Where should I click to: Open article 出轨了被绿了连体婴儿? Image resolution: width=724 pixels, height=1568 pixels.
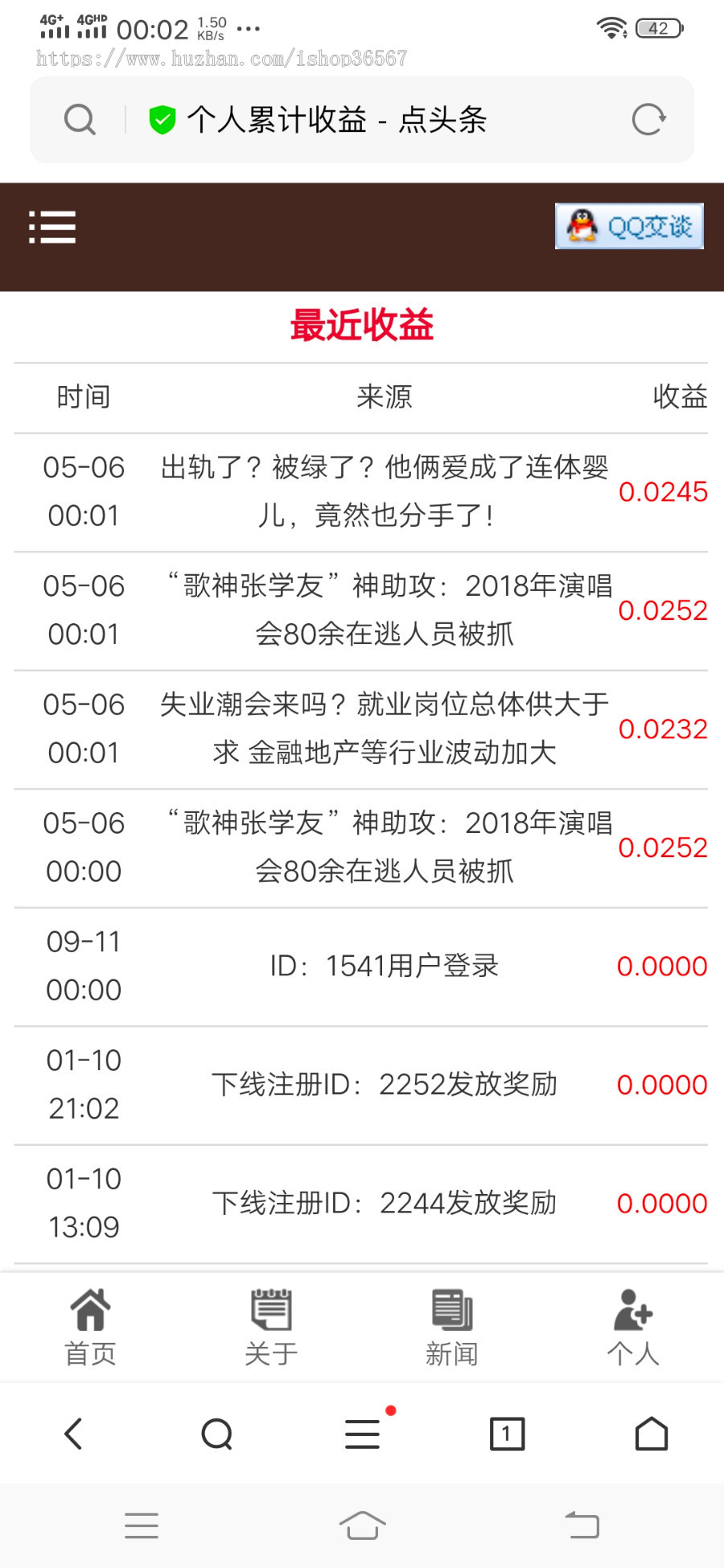(386, 491)
